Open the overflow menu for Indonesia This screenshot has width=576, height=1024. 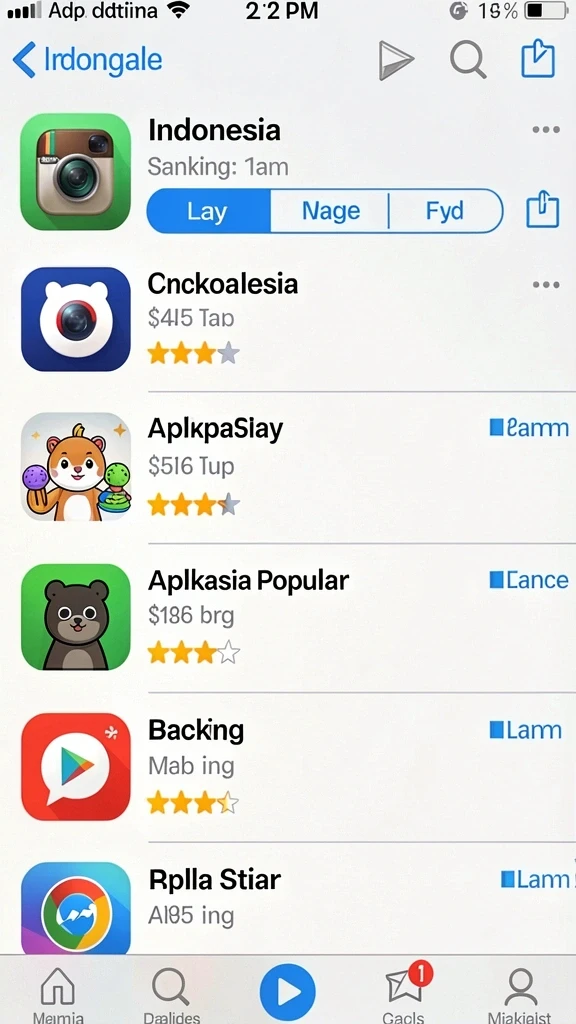[546, 129]
